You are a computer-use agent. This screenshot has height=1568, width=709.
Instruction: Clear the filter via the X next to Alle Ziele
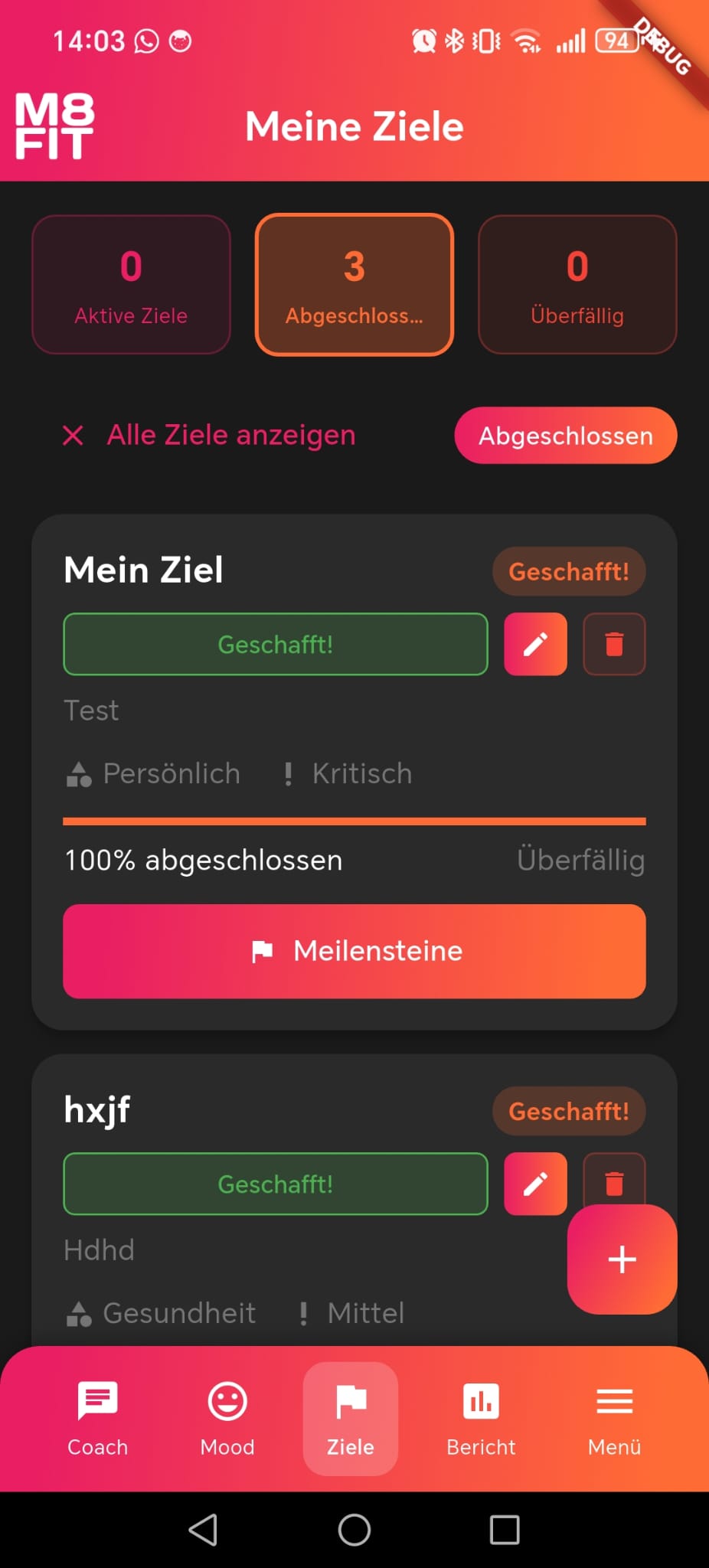[73, 435]
